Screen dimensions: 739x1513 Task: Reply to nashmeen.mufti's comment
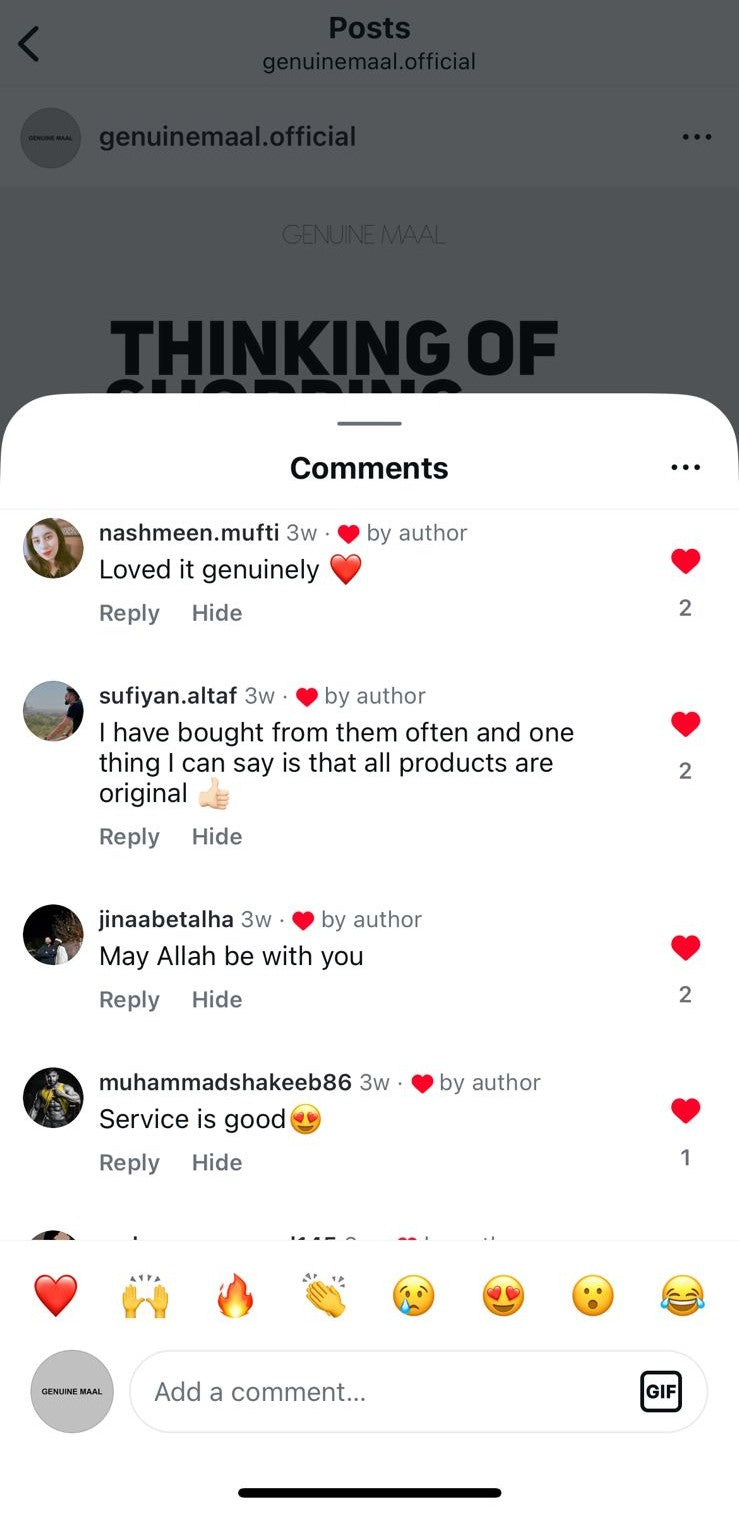pos(129,613)
